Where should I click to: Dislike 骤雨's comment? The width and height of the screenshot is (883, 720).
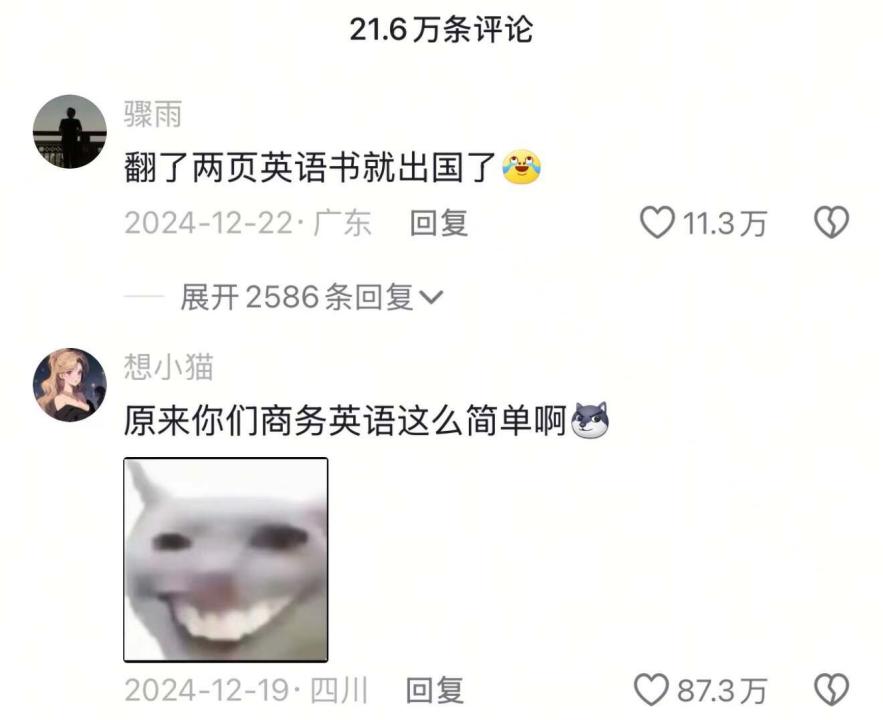[831, 223]
